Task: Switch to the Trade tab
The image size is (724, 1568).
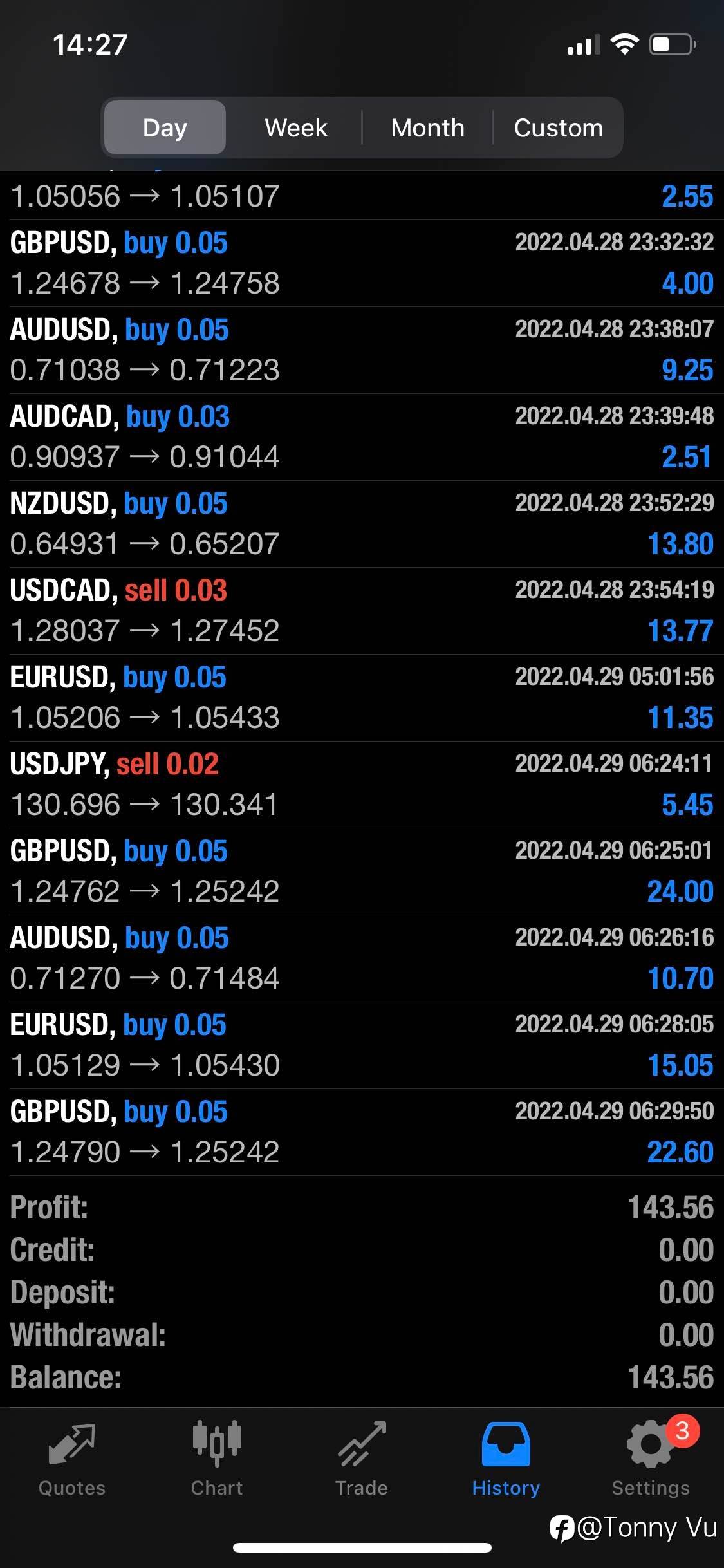Action: click(x=362, y=1457)
